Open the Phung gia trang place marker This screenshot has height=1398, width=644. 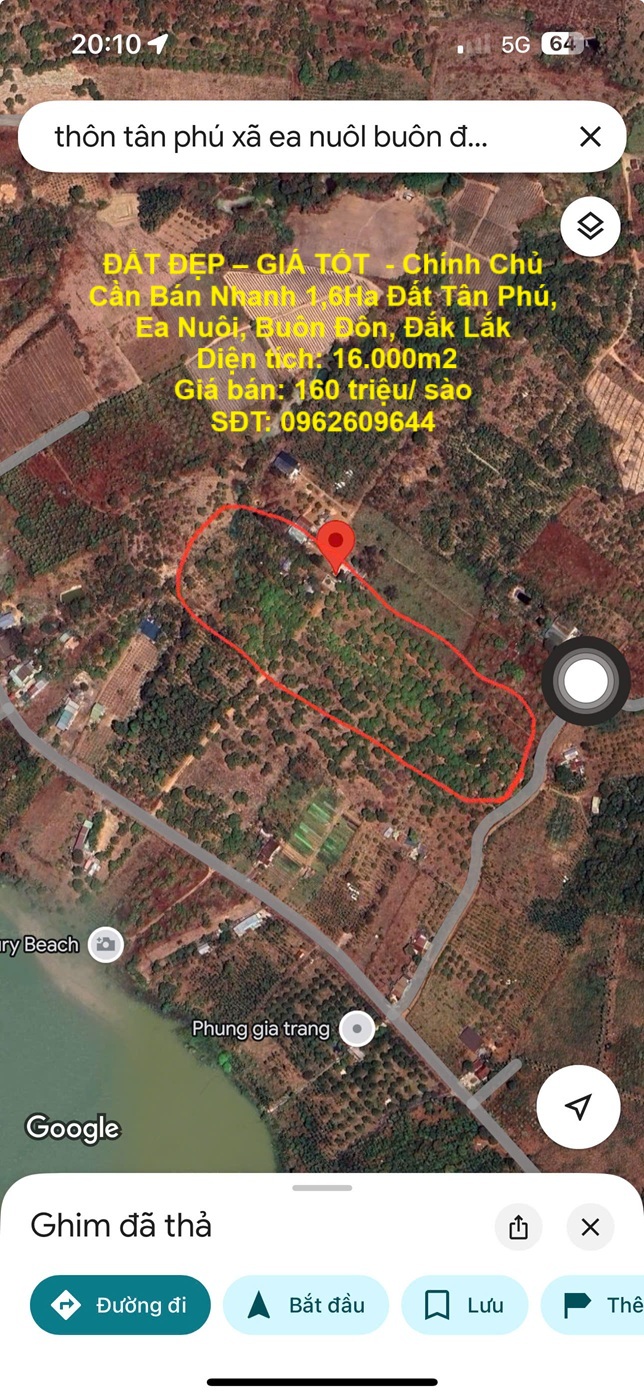357,1028
